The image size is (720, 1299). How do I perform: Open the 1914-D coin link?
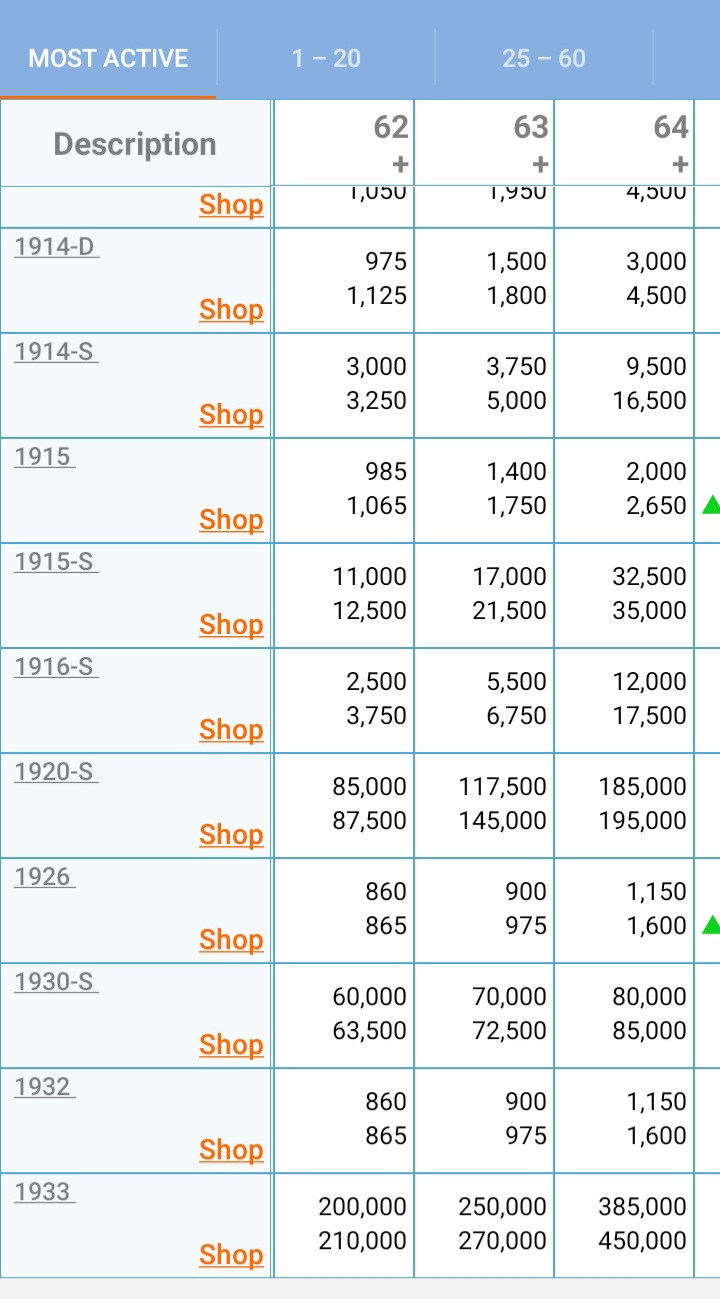click(x=56, y=246)
